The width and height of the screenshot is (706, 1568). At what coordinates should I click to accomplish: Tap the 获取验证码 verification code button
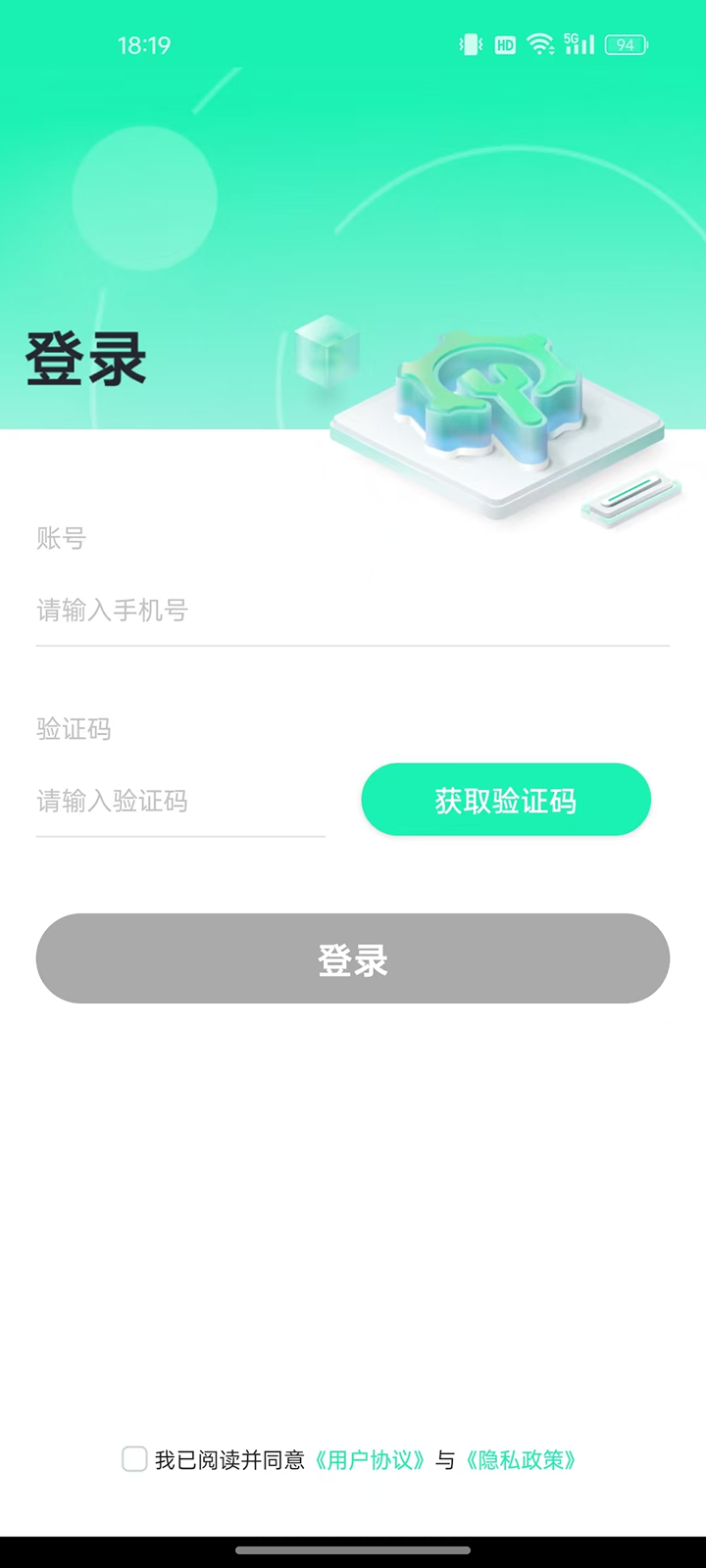pos(505,800)
